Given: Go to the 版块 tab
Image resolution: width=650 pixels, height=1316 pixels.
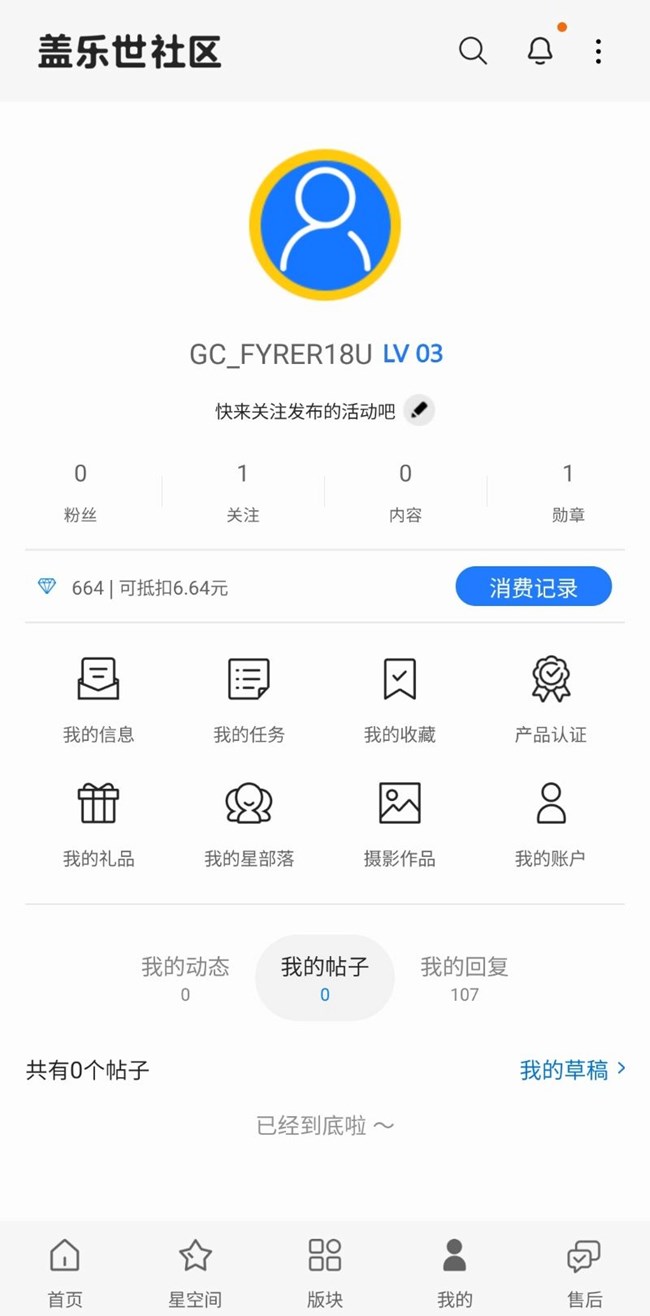Looking at the screenshot, I should [325, 1271].
